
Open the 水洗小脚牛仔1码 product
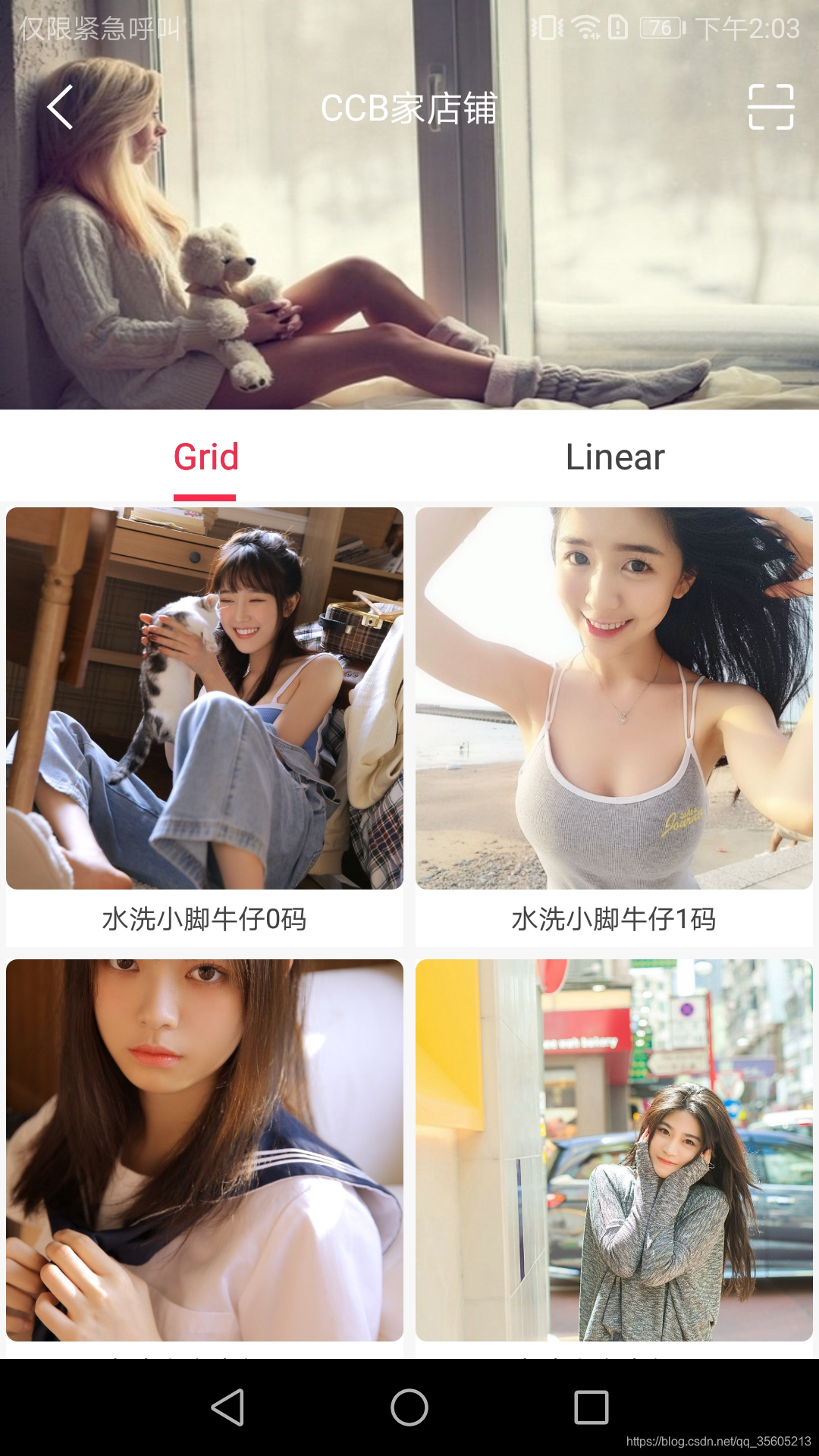click(x=614, y=920)
